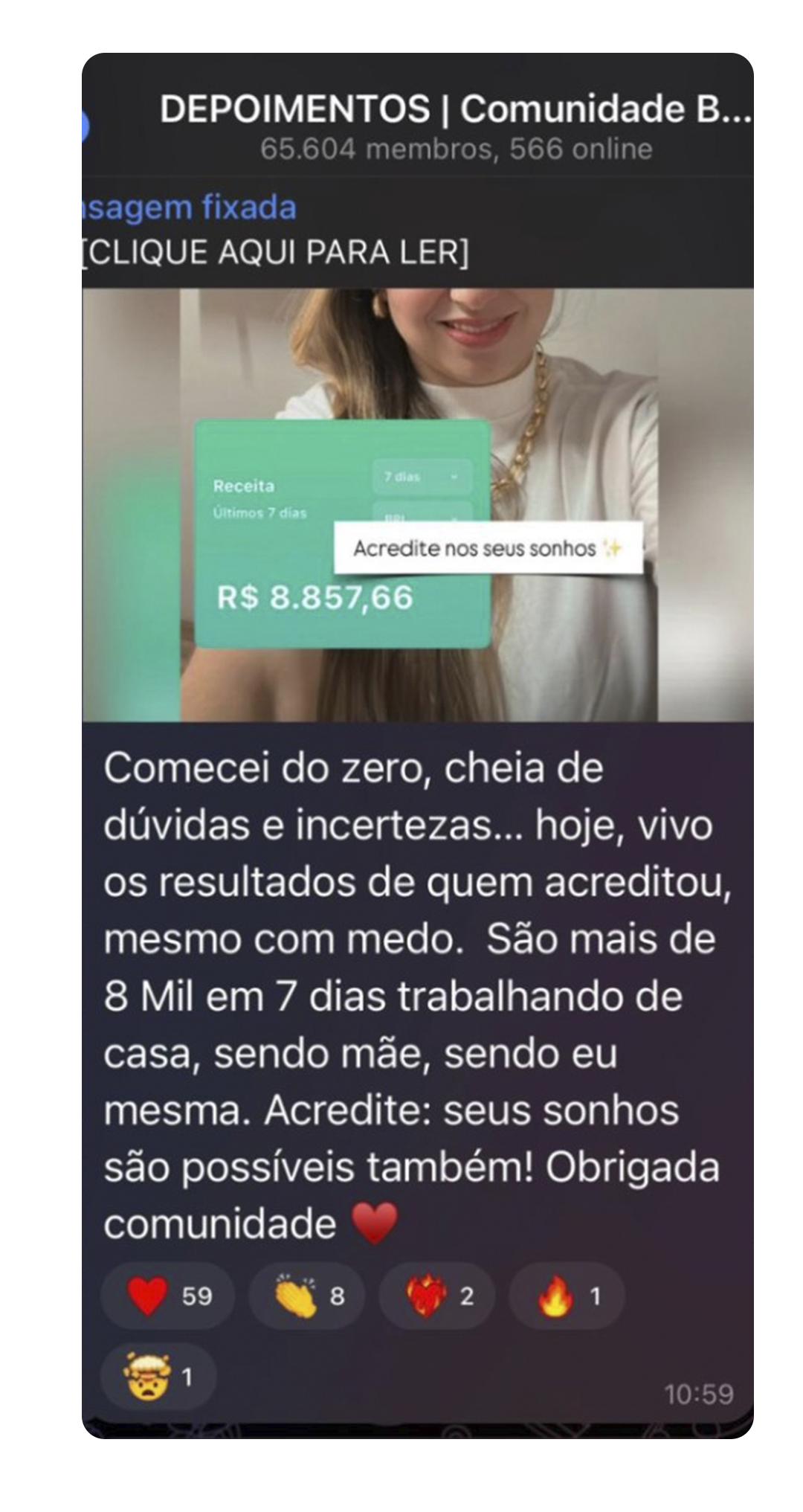
Task: React with the clapping hands emoji
Action: click(309, 1296)
